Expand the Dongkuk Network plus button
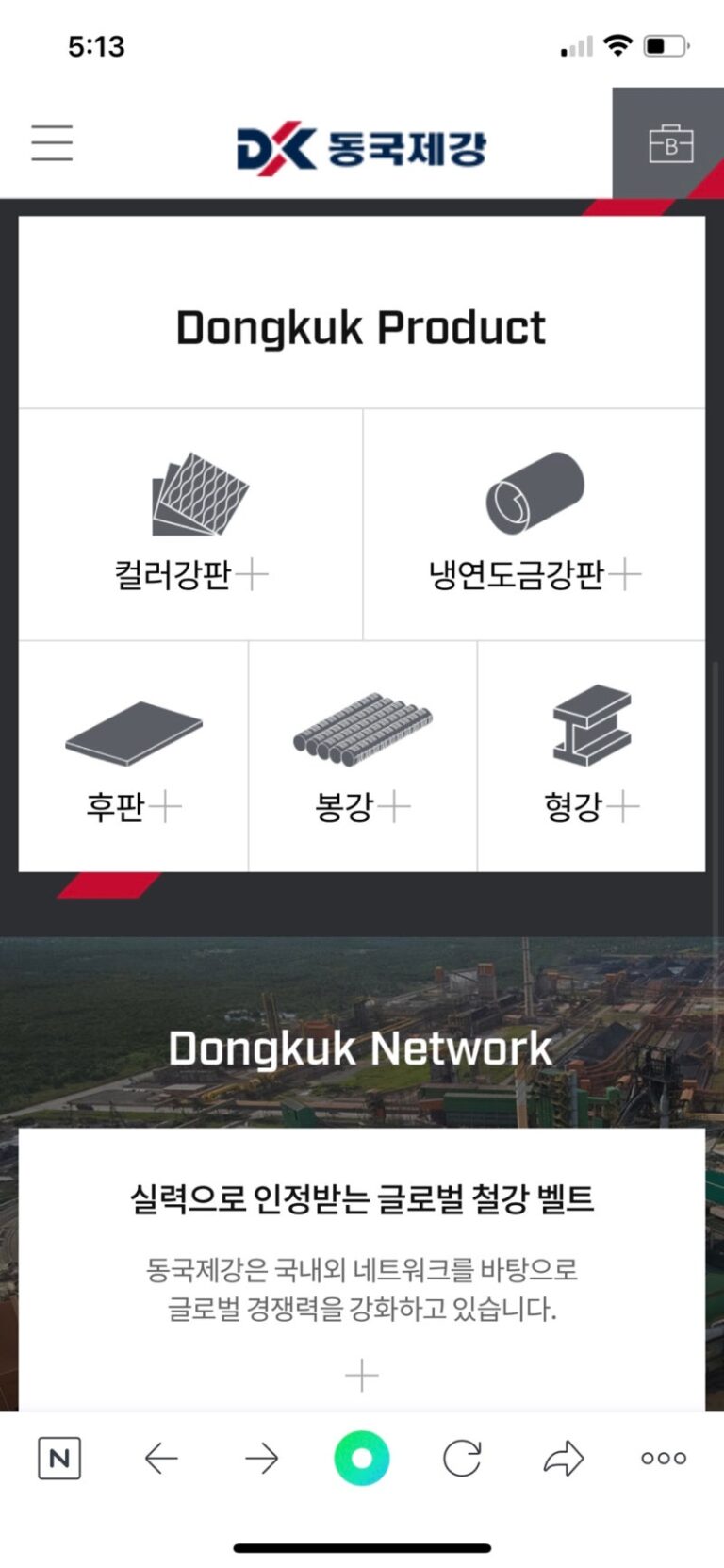Screen dimensions: 724x1568 [x=362, y=1376]
